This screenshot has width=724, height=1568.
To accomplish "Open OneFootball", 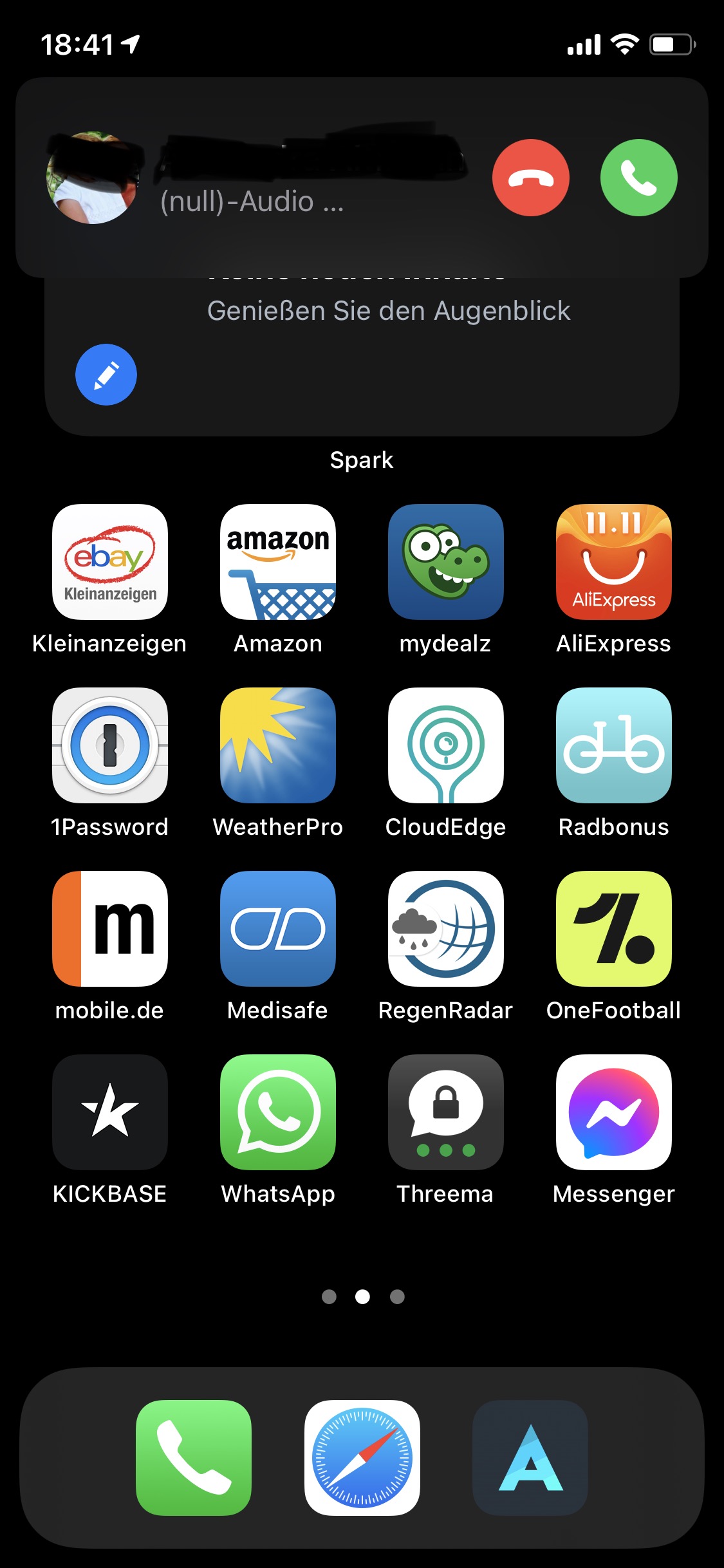I will [x=613, y=929].
